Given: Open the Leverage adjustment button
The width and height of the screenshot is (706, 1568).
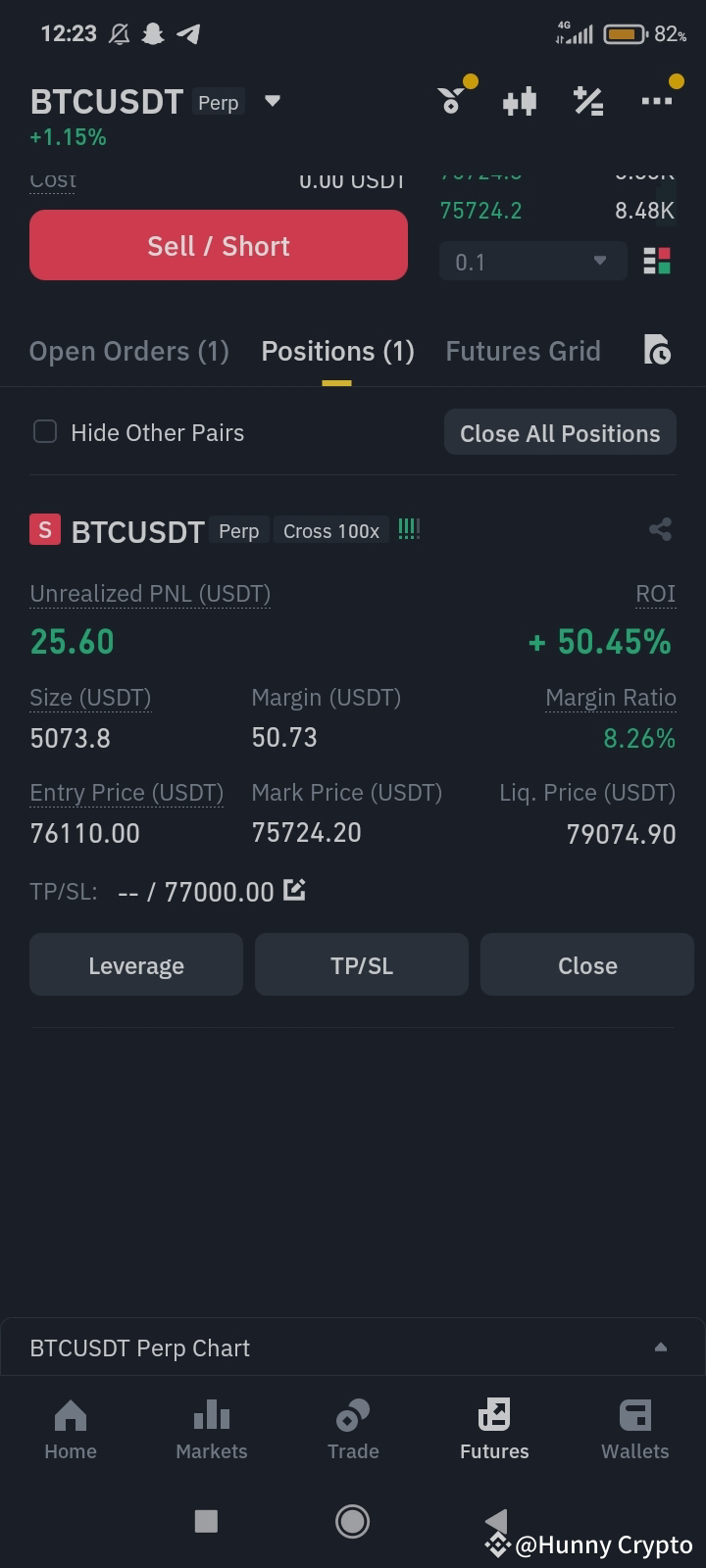Looking at the screenshot, I should [135, 964].
